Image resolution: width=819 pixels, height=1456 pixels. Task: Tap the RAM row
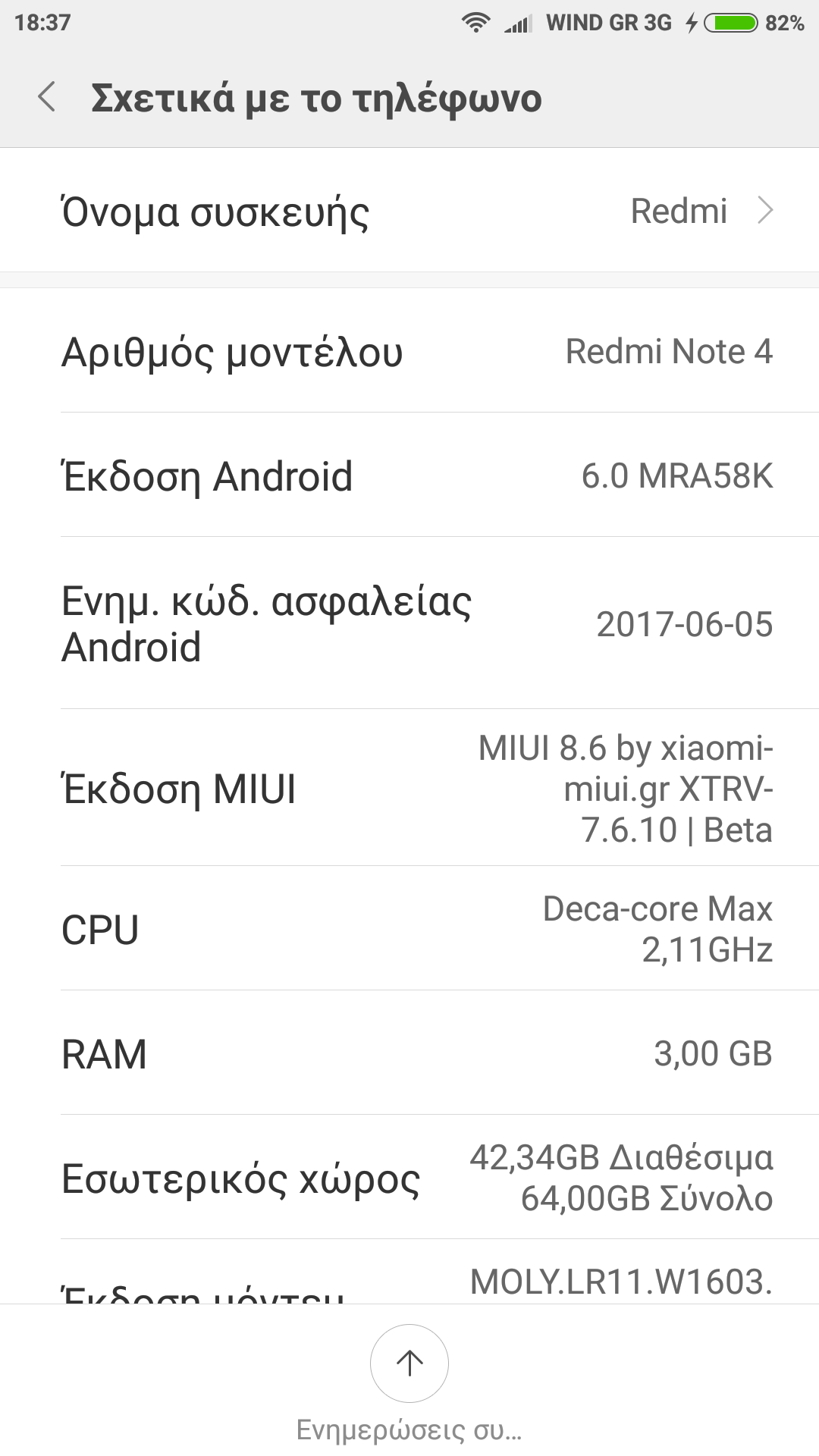tap(409, 1053)
